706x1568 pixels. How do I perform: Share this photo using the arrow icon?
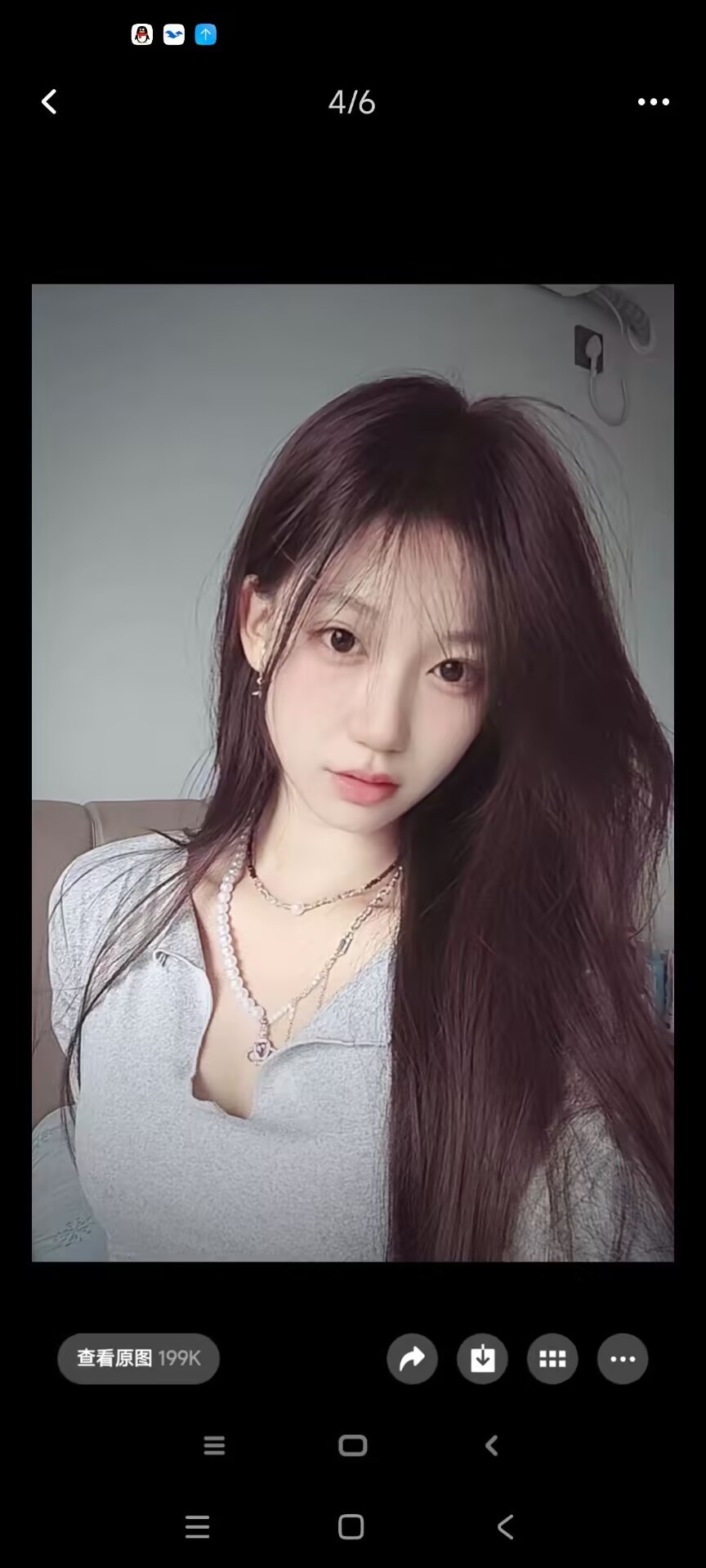point(412,1359)
